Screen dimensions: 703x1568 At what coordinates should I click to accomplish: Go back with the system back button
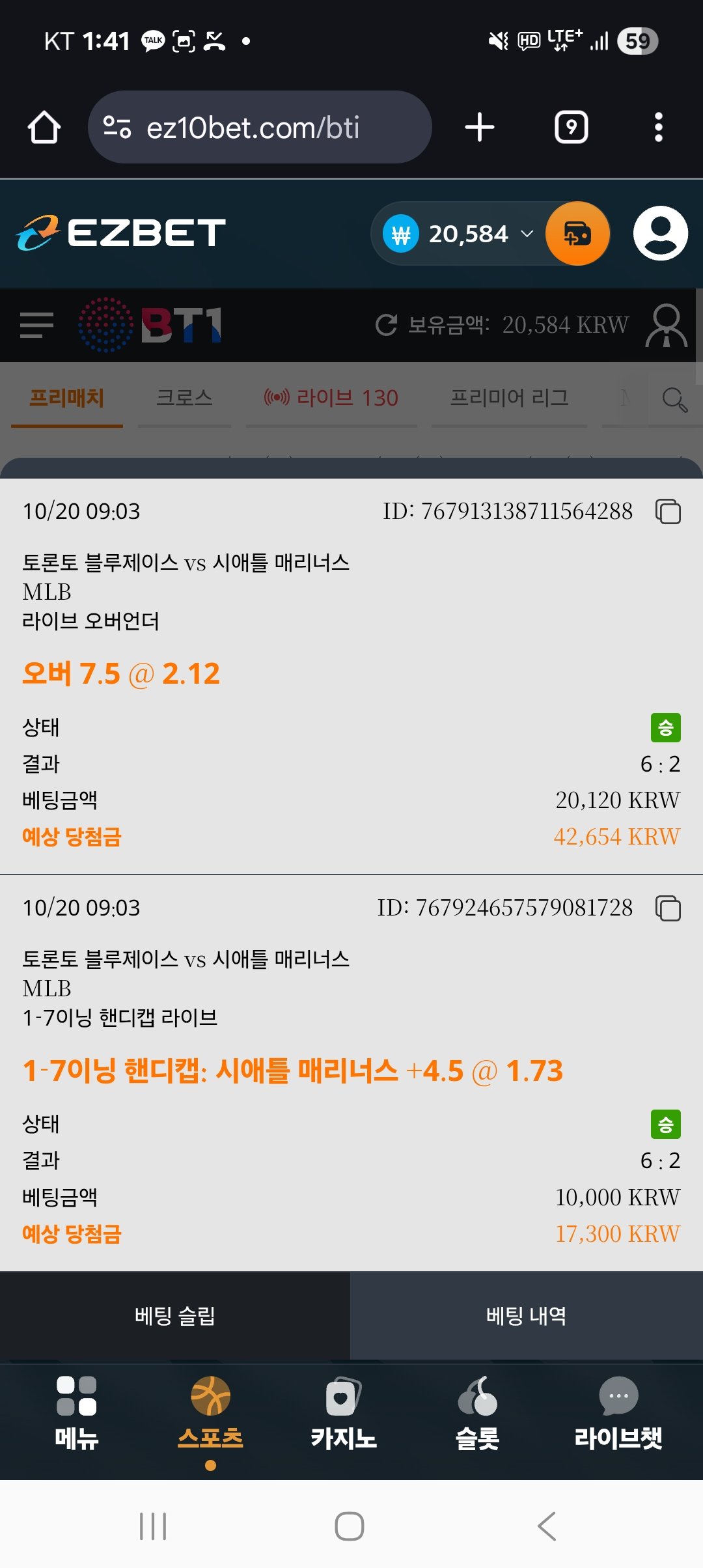pos(547,1526)
